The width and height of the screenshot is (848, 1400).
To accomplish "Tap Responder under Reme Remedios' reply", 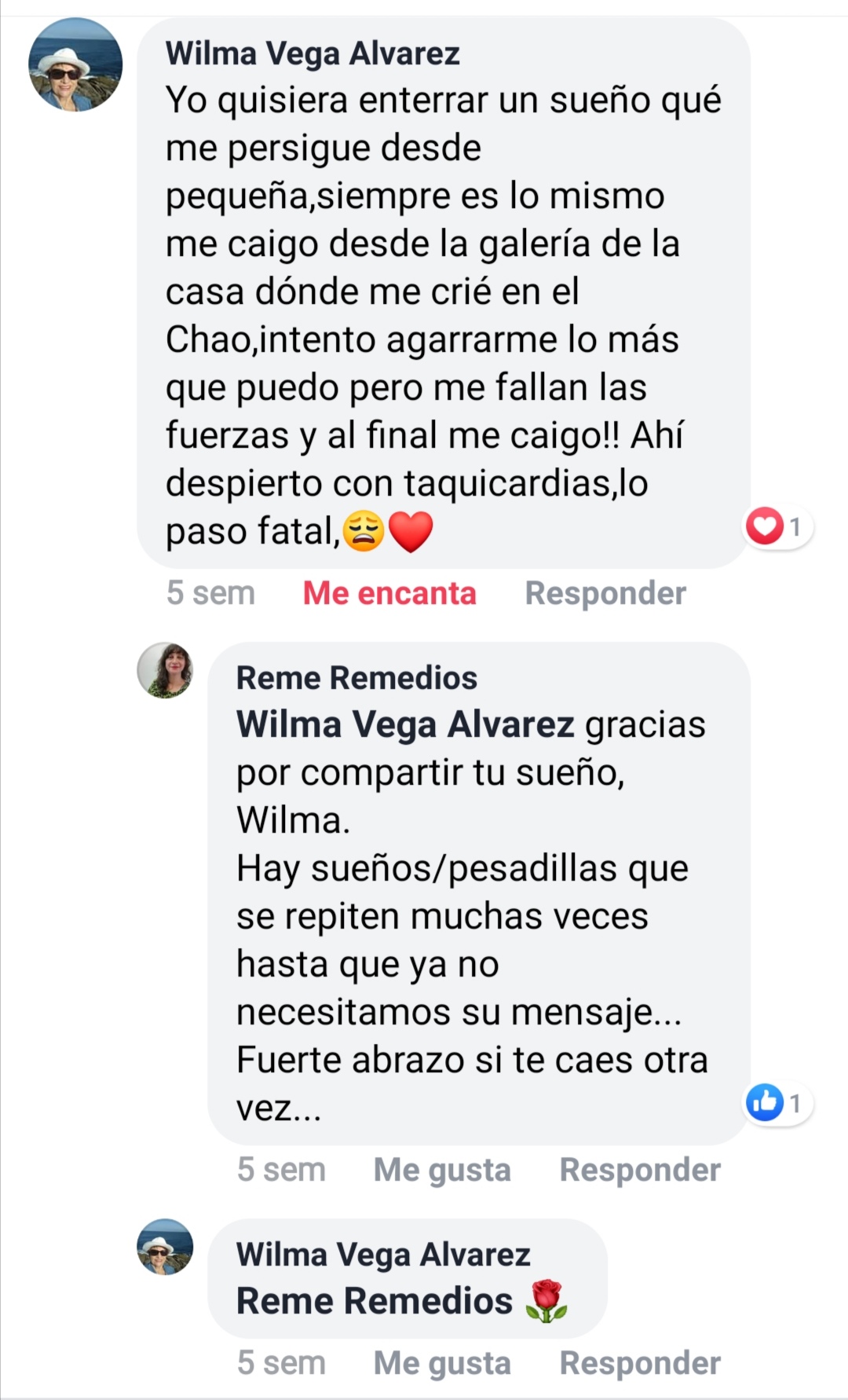I will pyautogui.click(x=640, y=1170).
